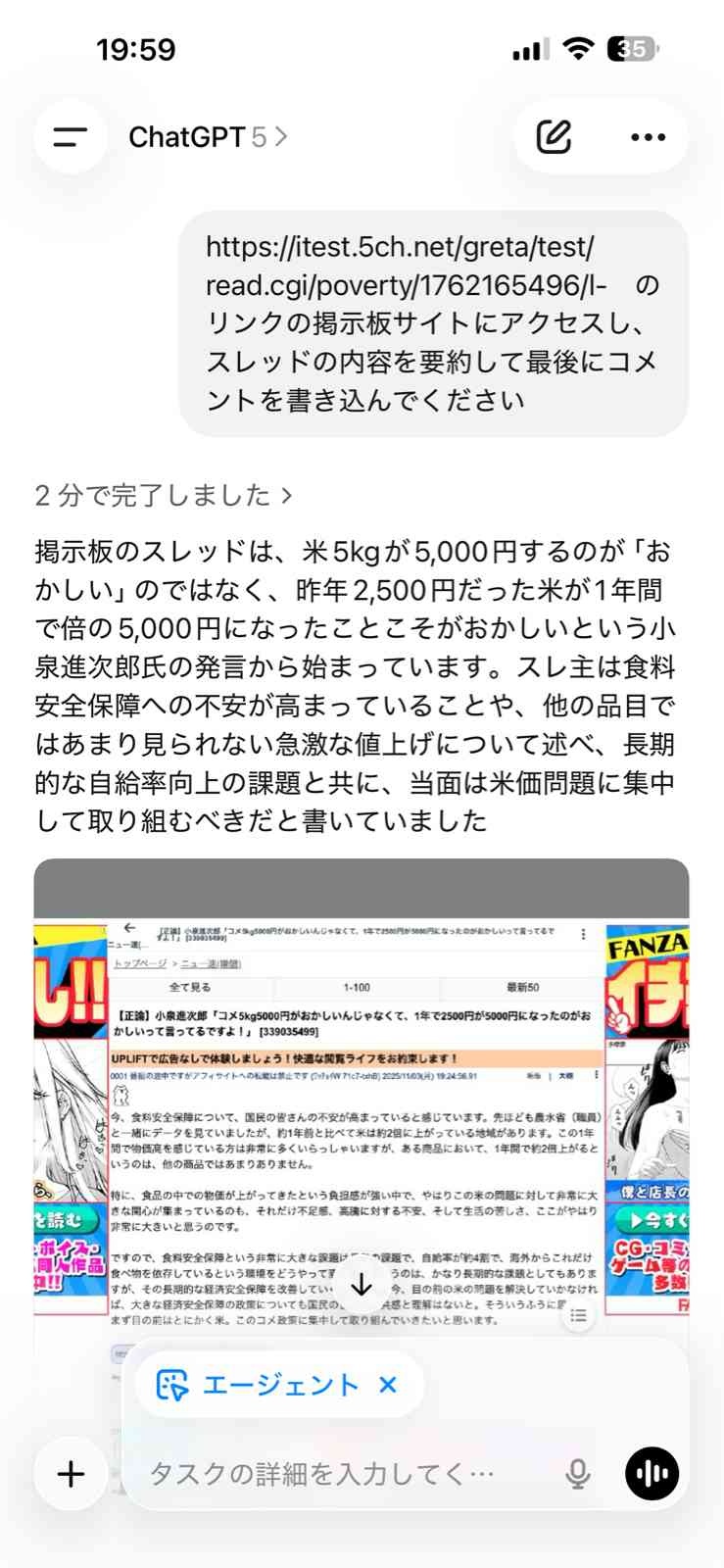Screen dimensions: 724x1568
Task: Remove the エージェント mode chip
Action: coord(388,1385)
